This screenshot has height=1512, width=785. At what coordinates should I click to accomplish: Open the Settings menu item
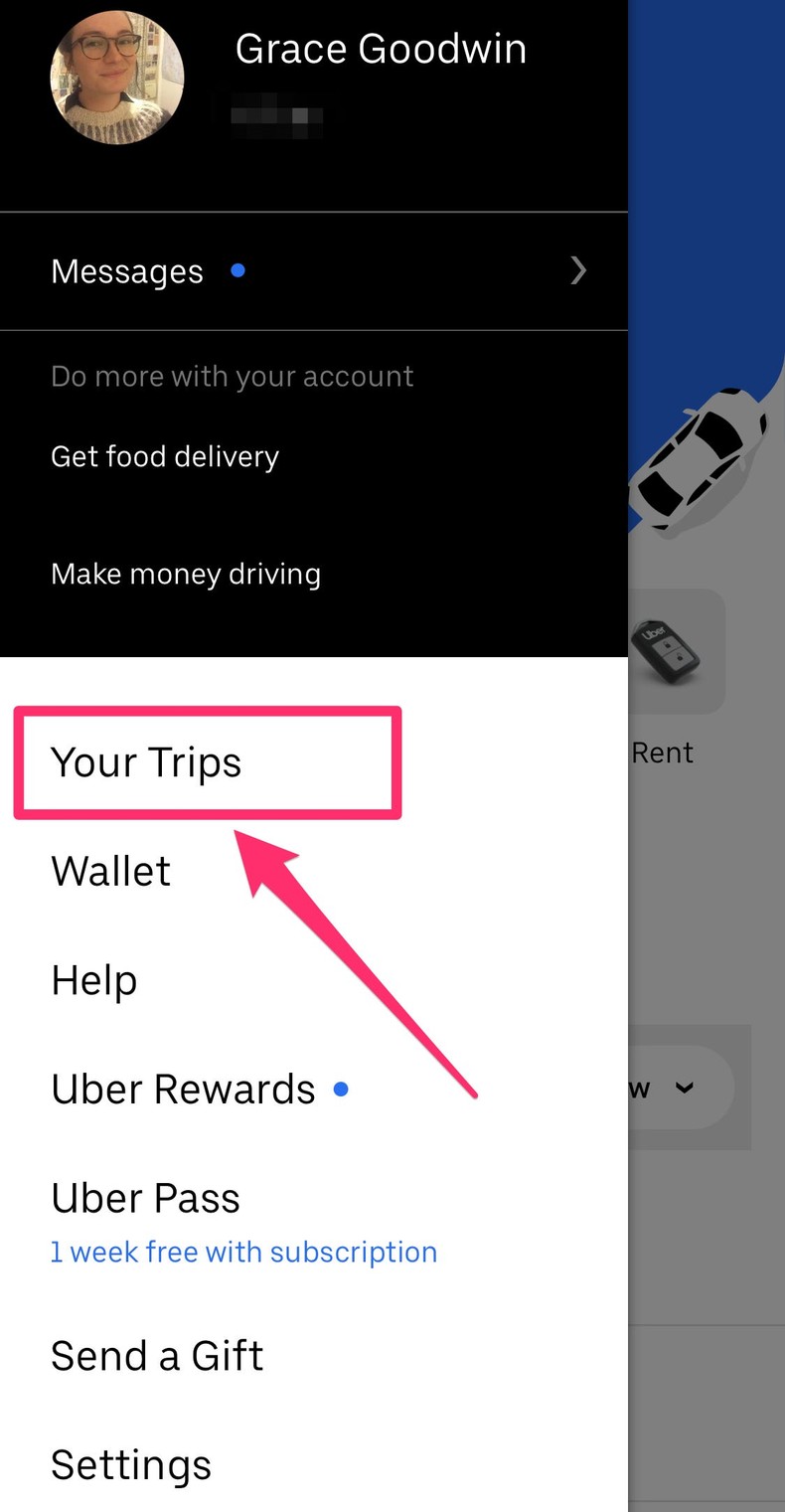tap(130, 1464)
